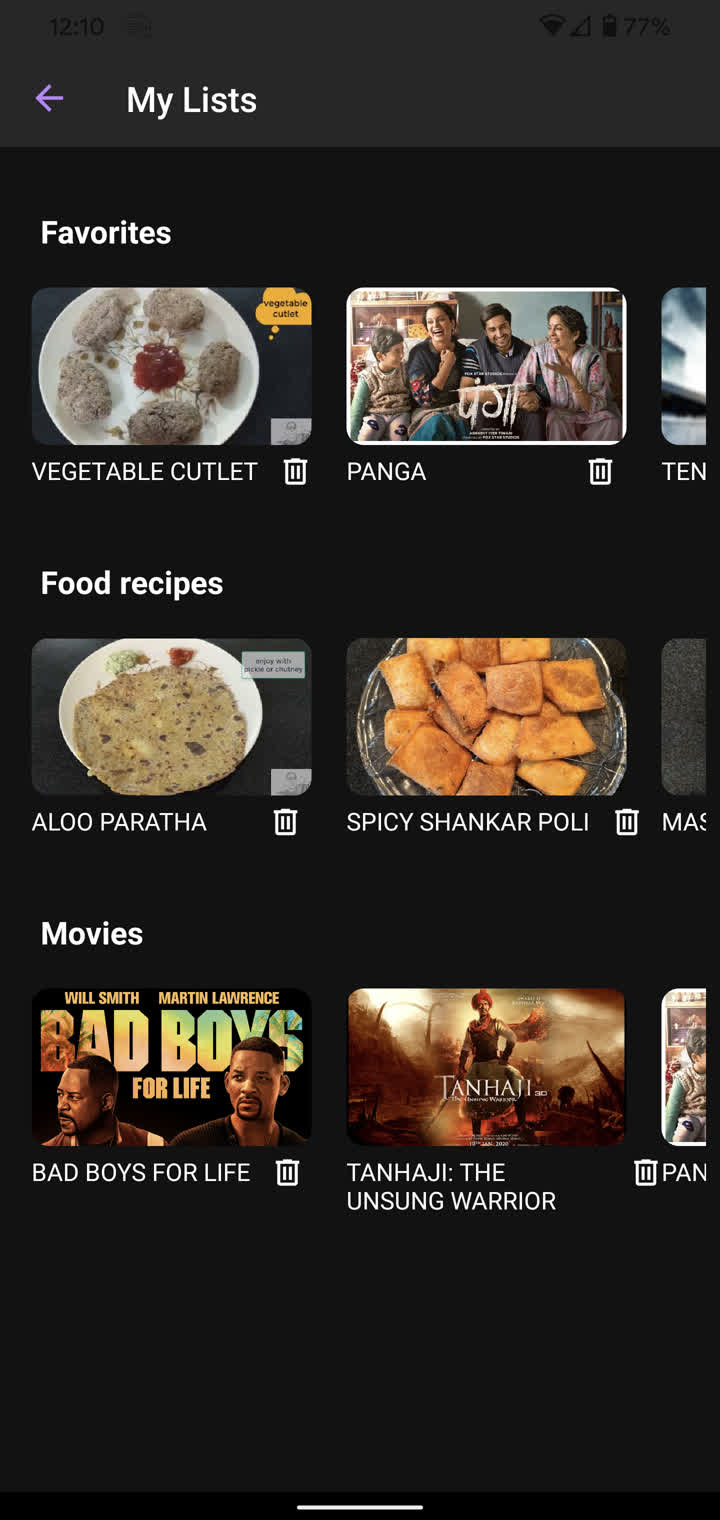The image size is (720, 1520).
Task: Delete Vegetable Cutlet from Favorites
Action: pyautogui.click(x=295, y=471)
